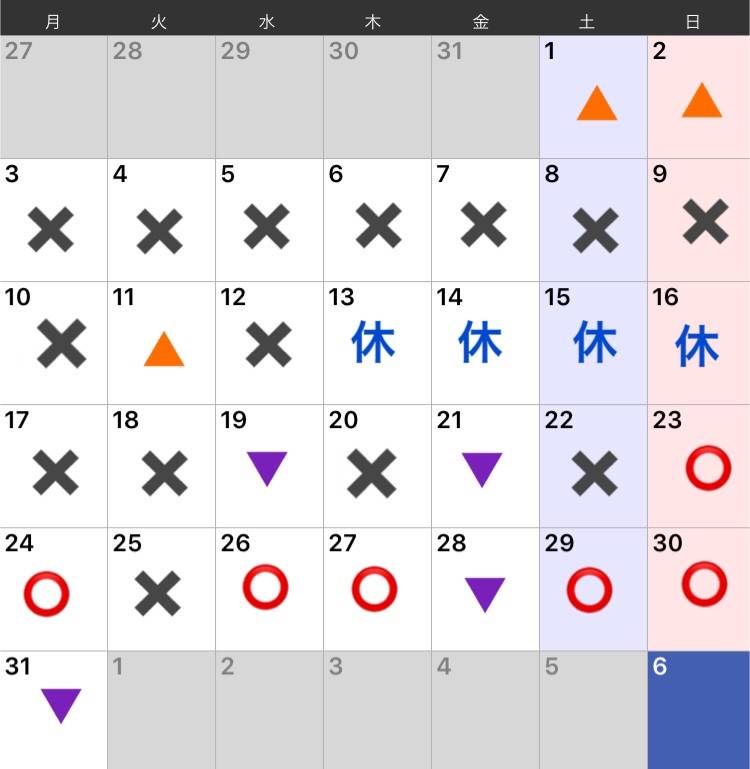Image resolution: width=750 pixels, height=769 pixels.
Task: Open Saturday the 29th
Action: 593,590
